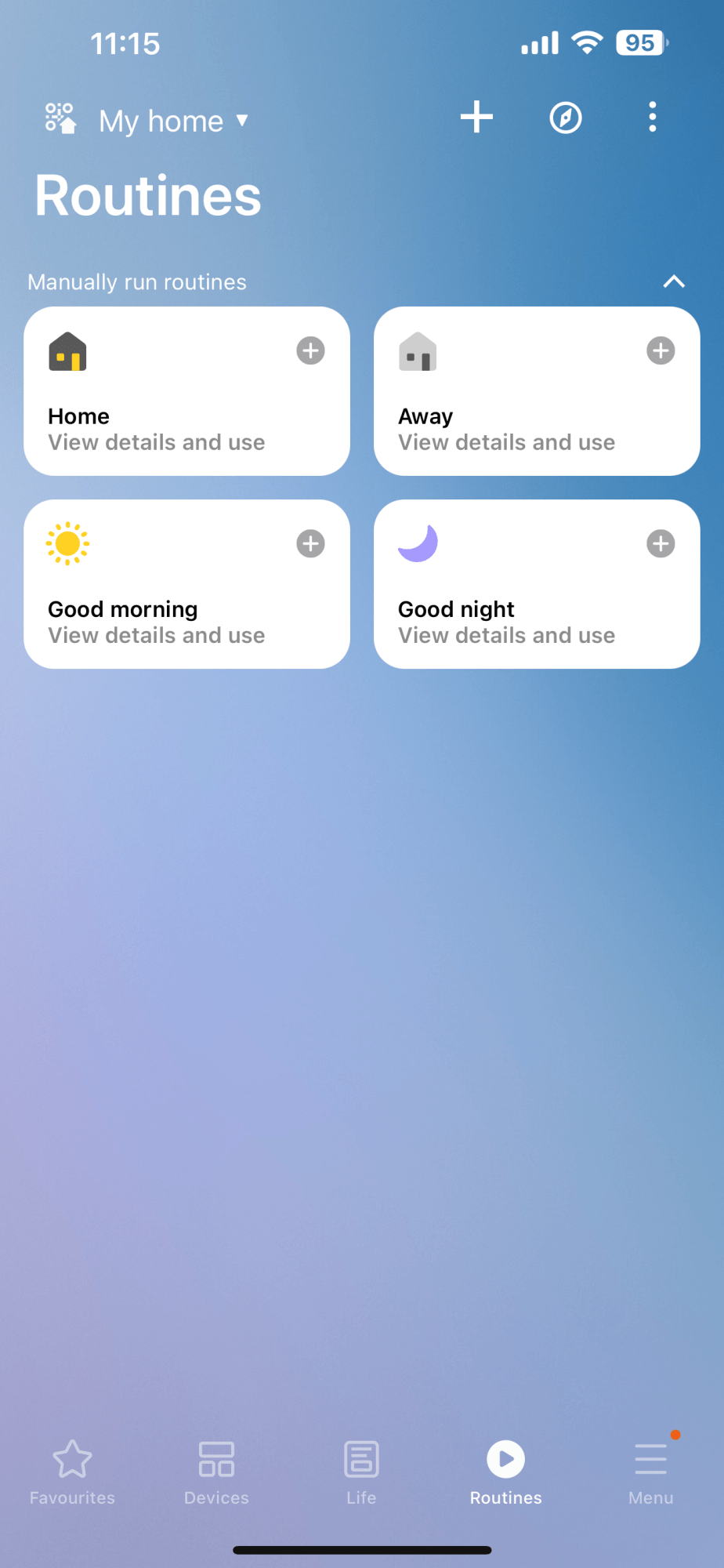
Task: Open the discover compass icon
Action: (x=566, y=118)
